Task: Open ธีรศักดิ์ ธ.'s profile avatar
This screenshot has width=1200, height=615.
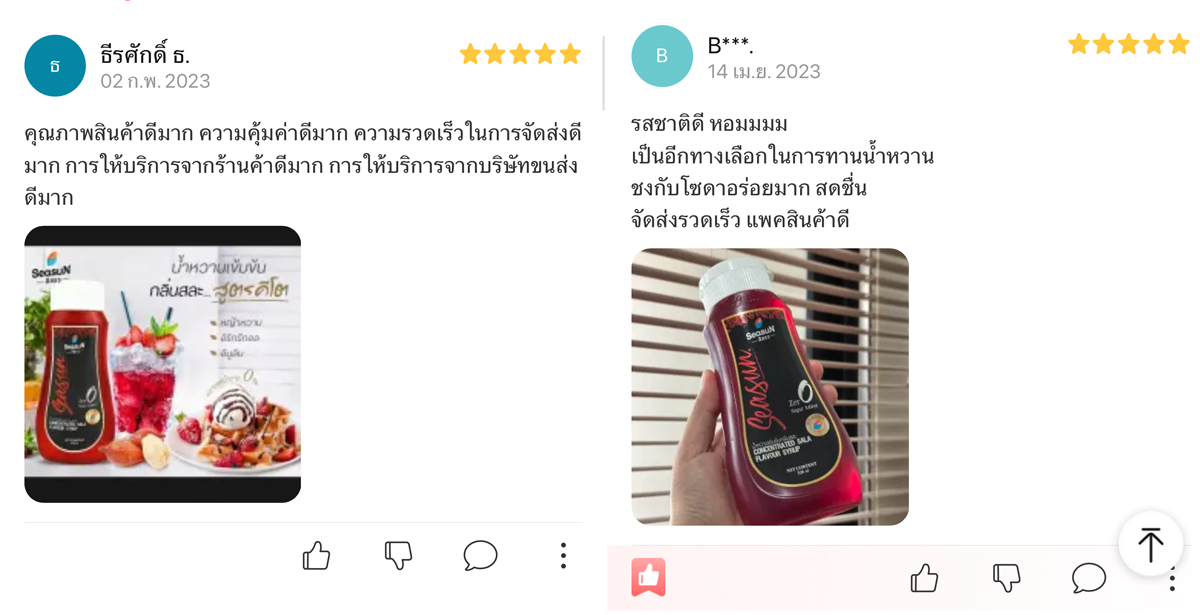Action: pos(55,66)
